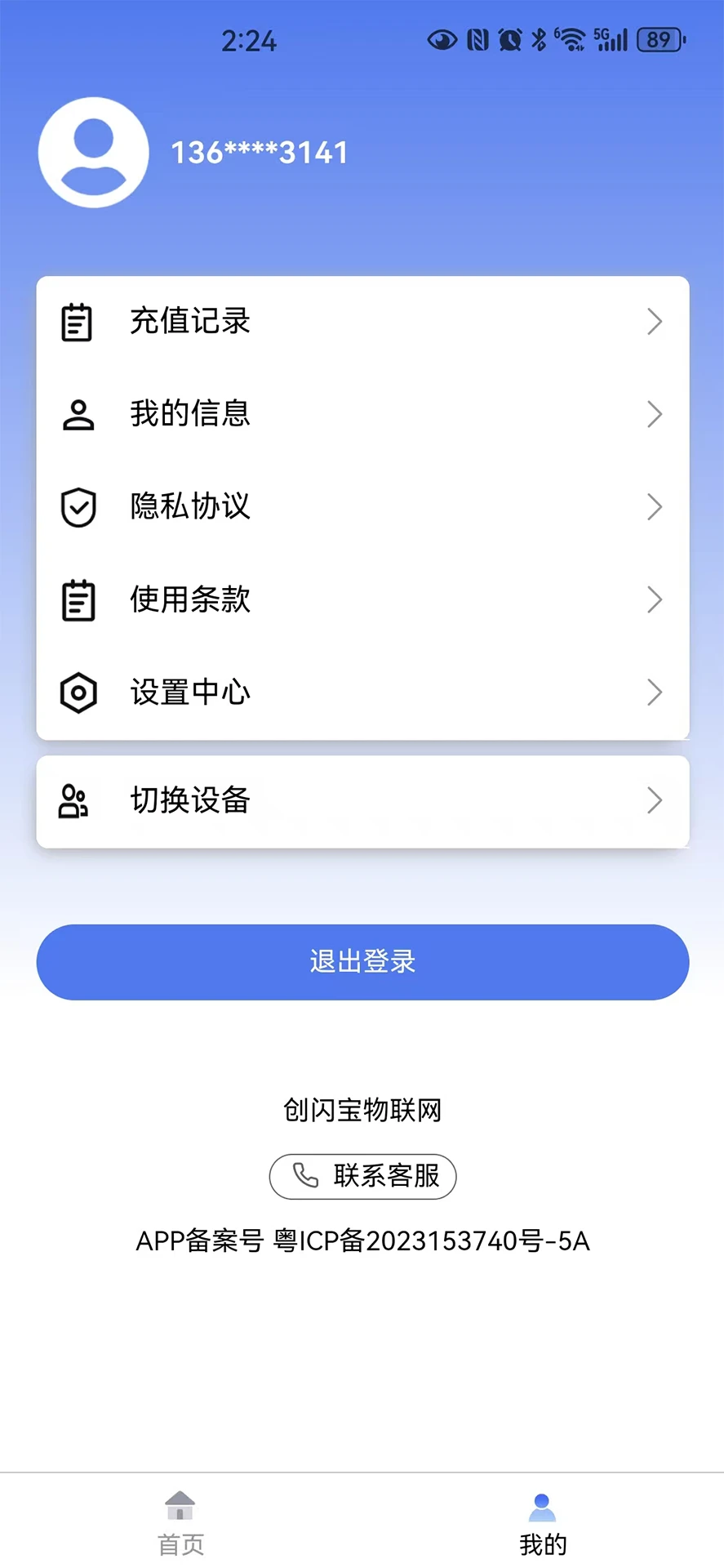Expand the 切换设备 row chevron
Viewport: 724px width, 1568px height.
(655, 801)
